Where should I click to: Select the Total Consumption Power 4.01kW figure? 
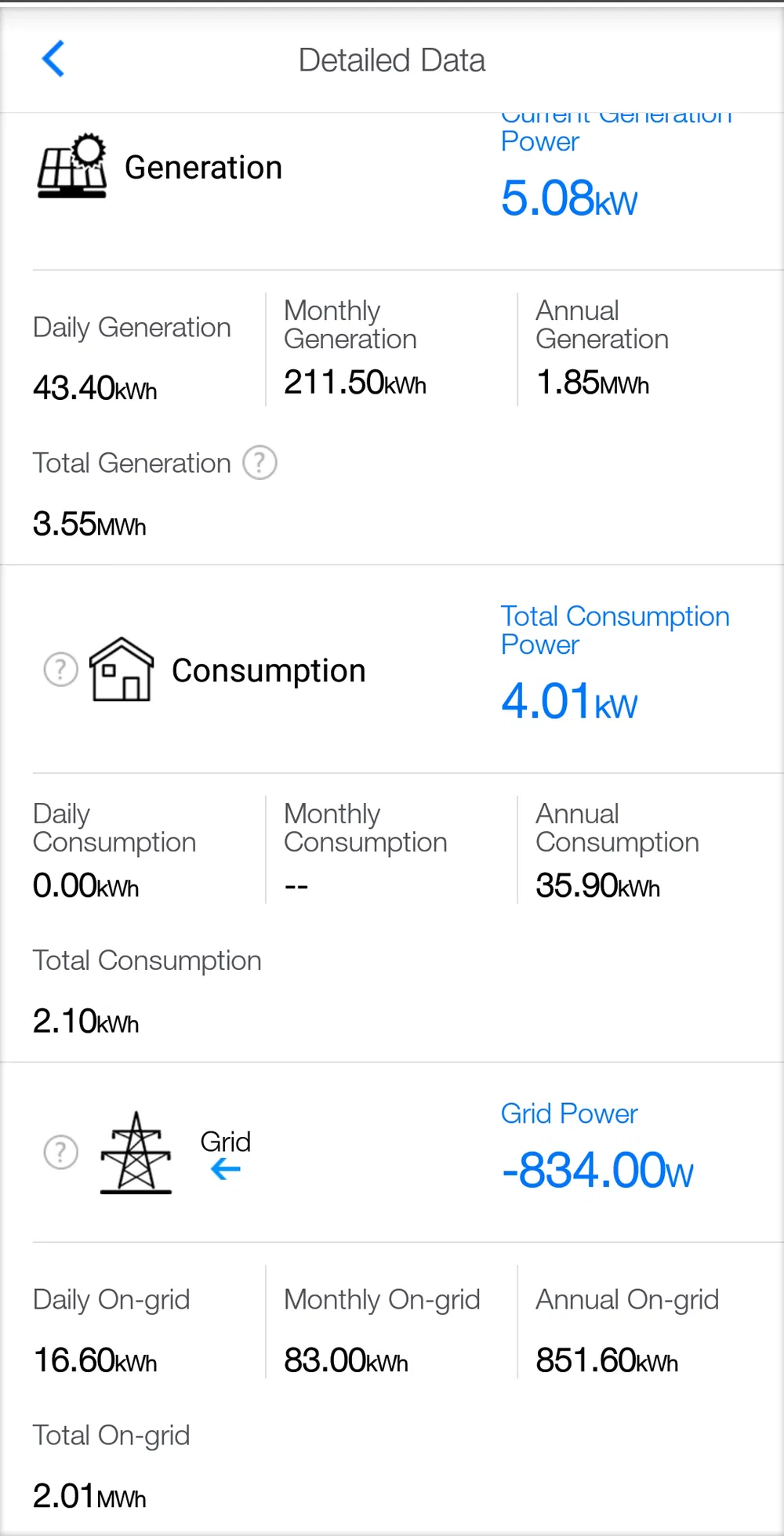click(569, 701)
